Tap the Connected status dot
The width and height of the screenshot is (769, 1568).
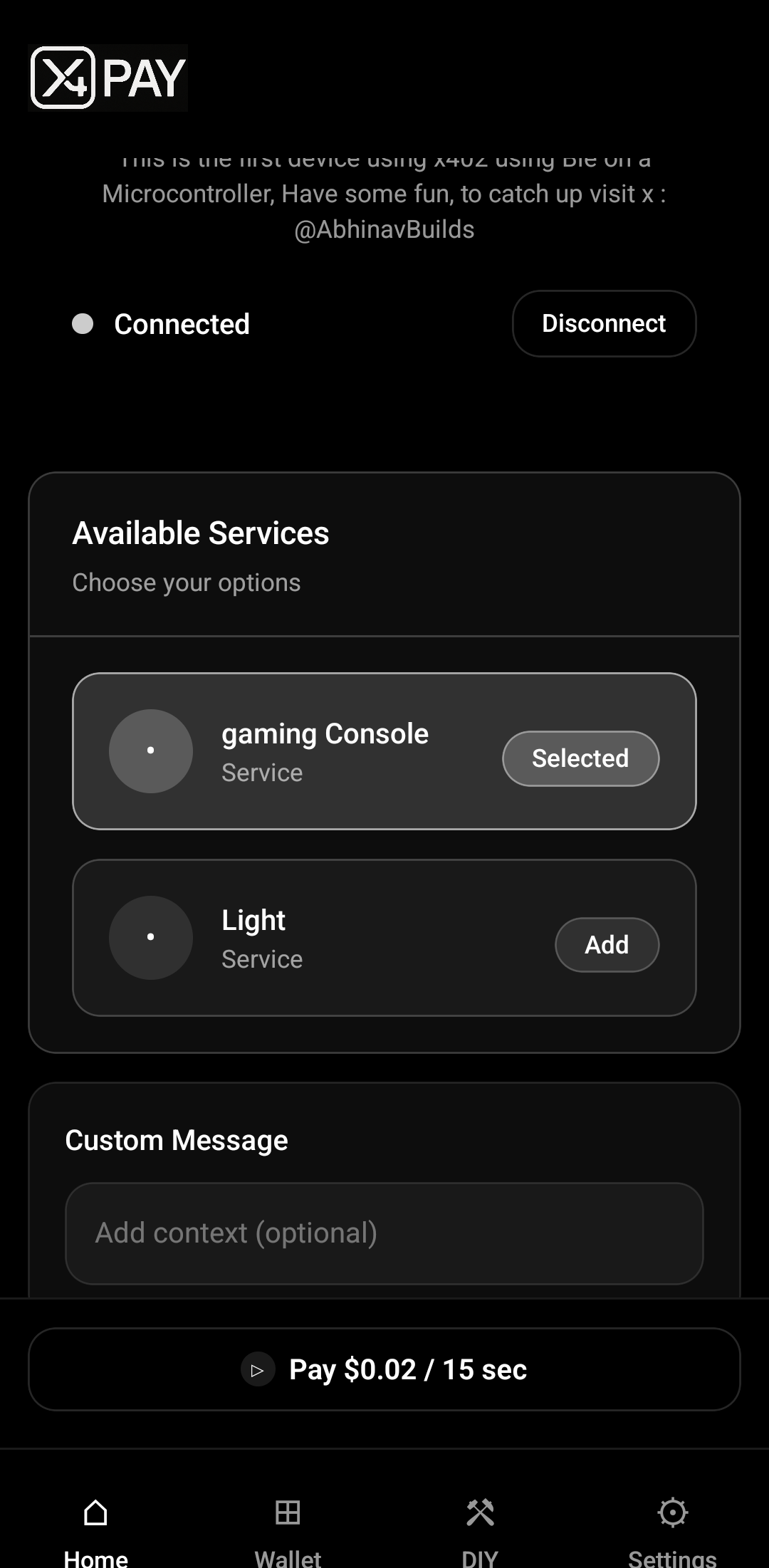point(83,324)
